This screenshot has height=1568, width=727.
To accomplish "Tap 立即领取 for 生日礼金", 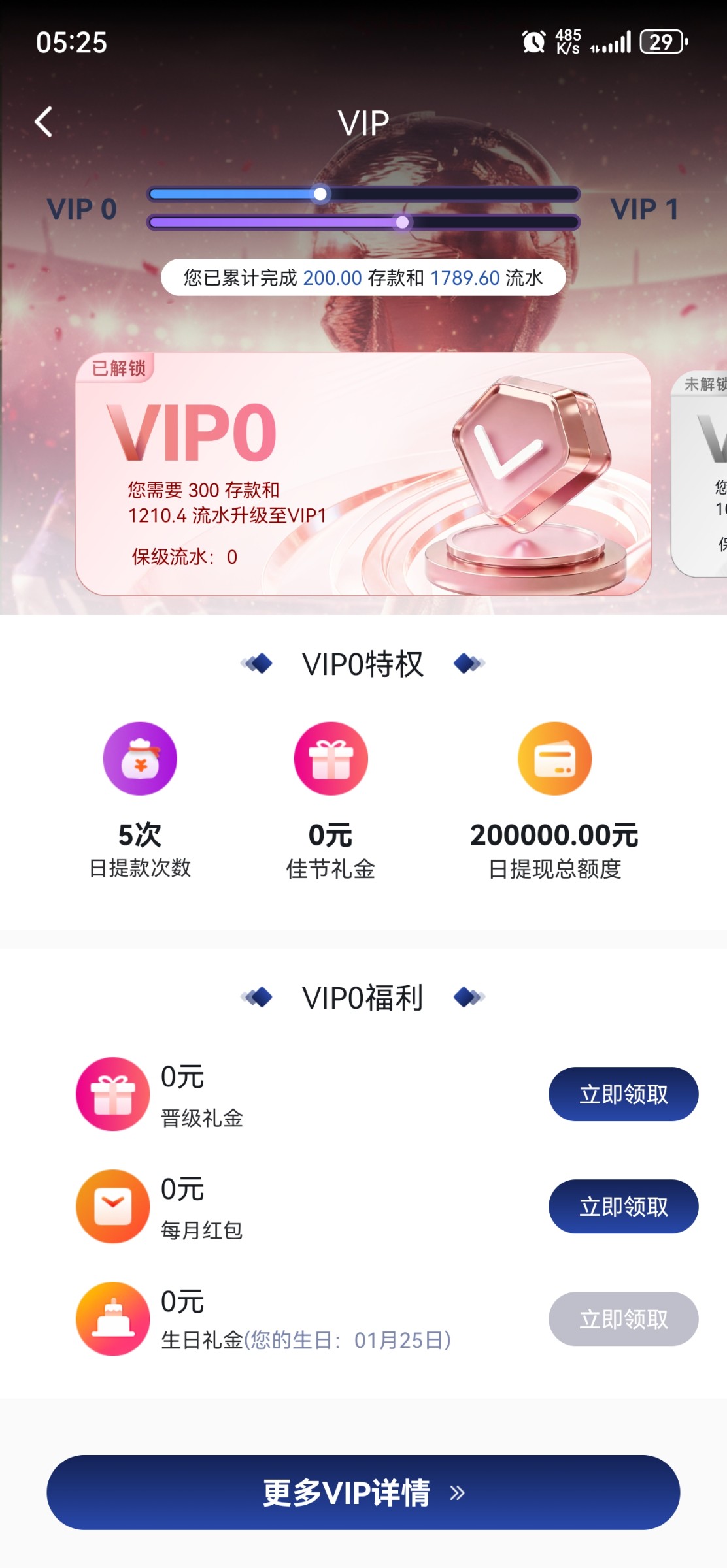I will click(x=622, y=1318).
